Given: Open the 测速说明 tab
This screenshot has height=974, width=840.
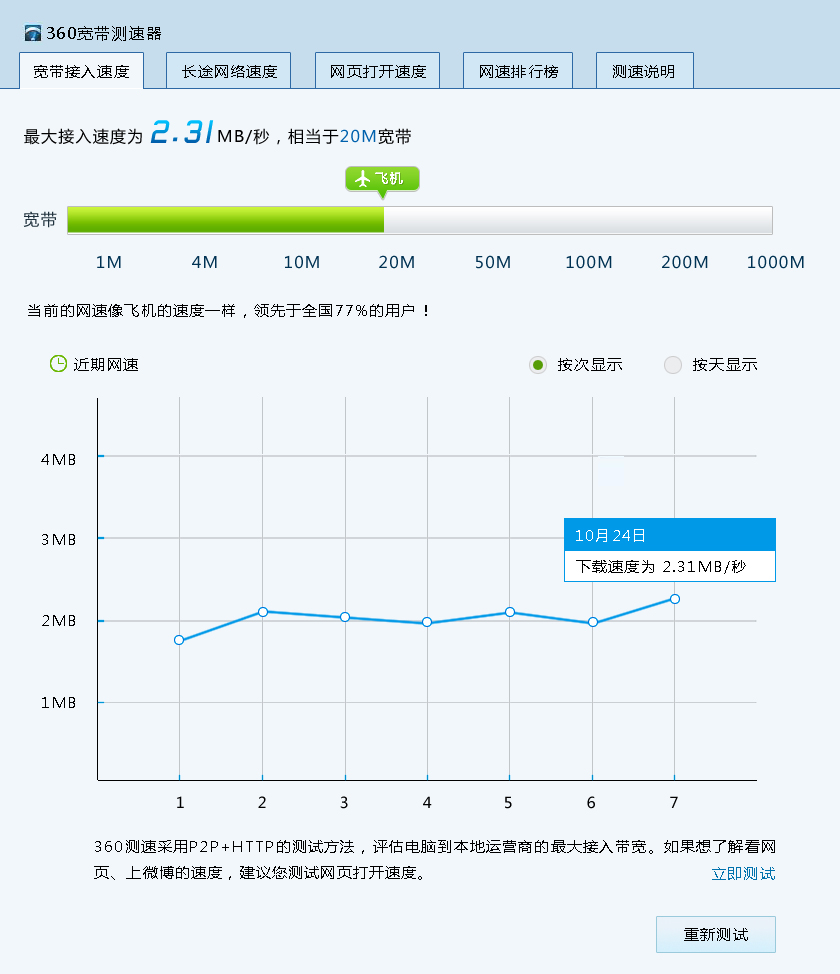Looking at the screenshot, I should pos(644,72).
